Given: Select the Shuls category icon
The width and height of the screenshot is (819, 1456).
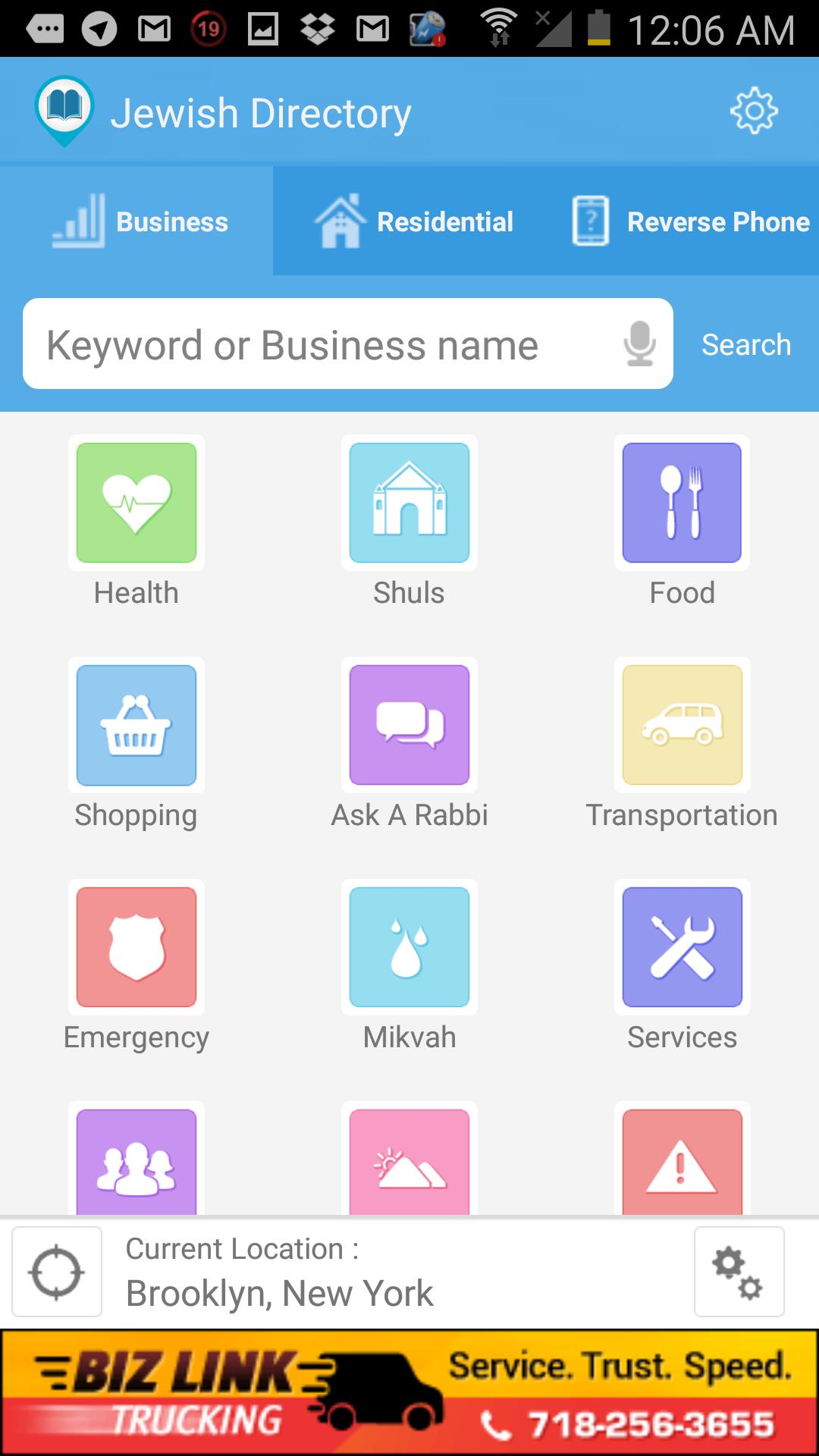Looking at the screenshot, I should (409, 503).
